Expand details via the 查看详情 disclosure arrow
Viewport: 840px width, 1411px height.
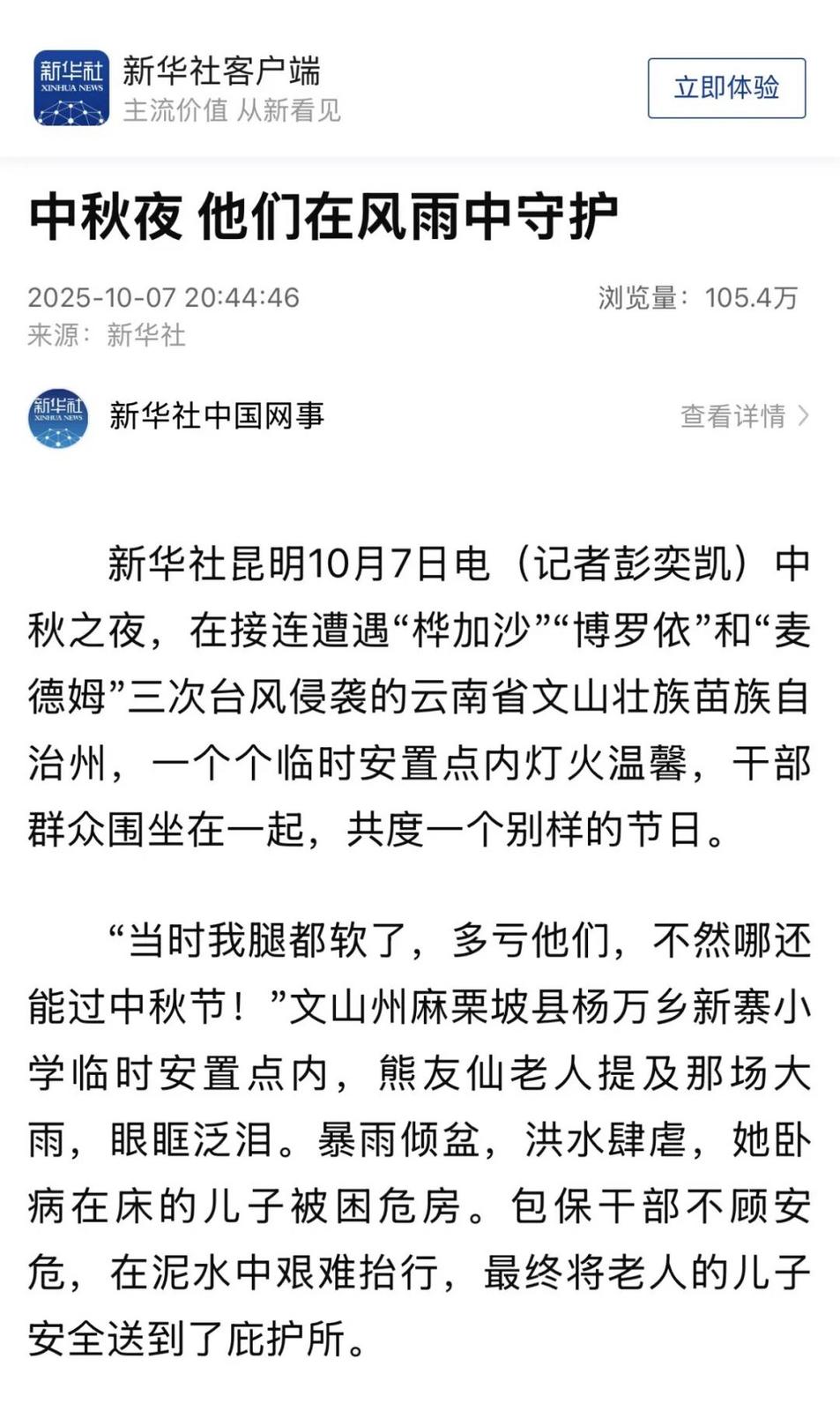804,417
